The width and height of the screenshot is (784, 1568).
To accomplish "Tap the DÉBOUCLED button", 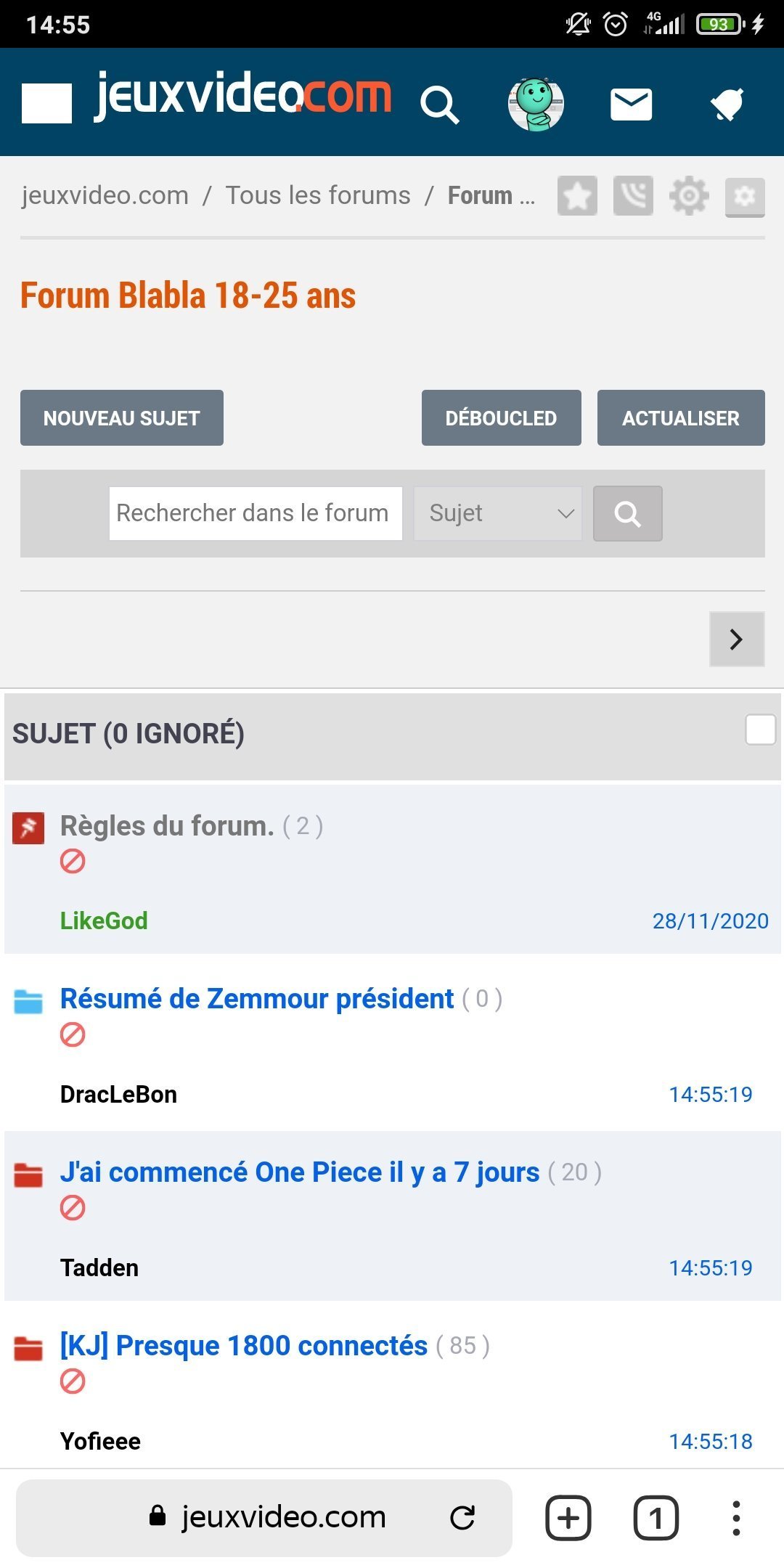I will 501,418.
